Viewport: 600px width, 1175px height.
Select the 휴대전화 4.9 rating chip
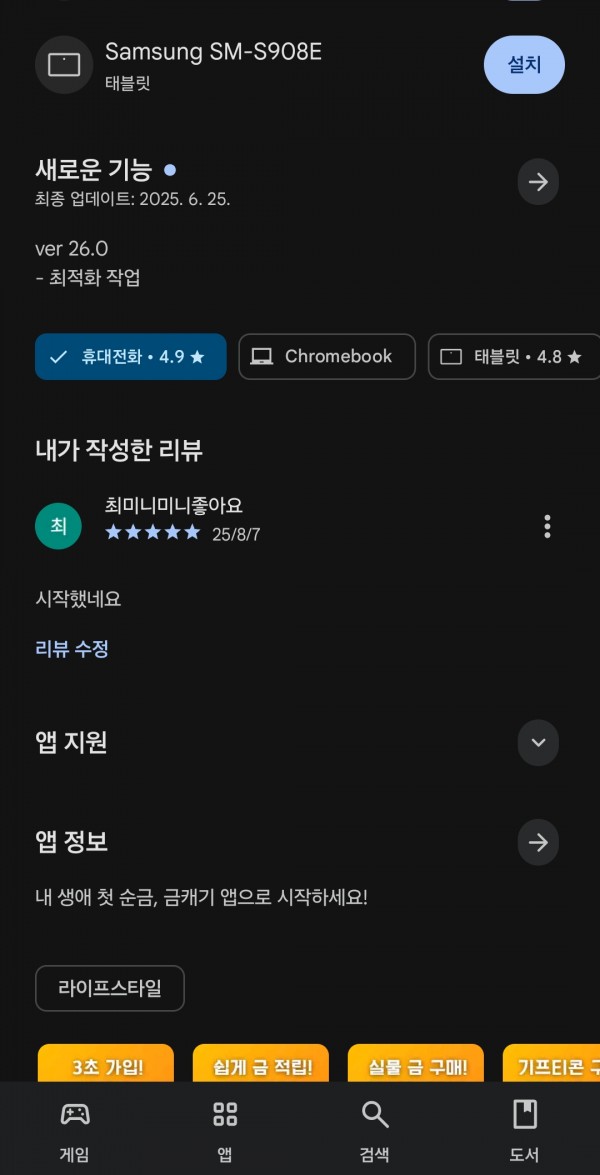(130, 357)
